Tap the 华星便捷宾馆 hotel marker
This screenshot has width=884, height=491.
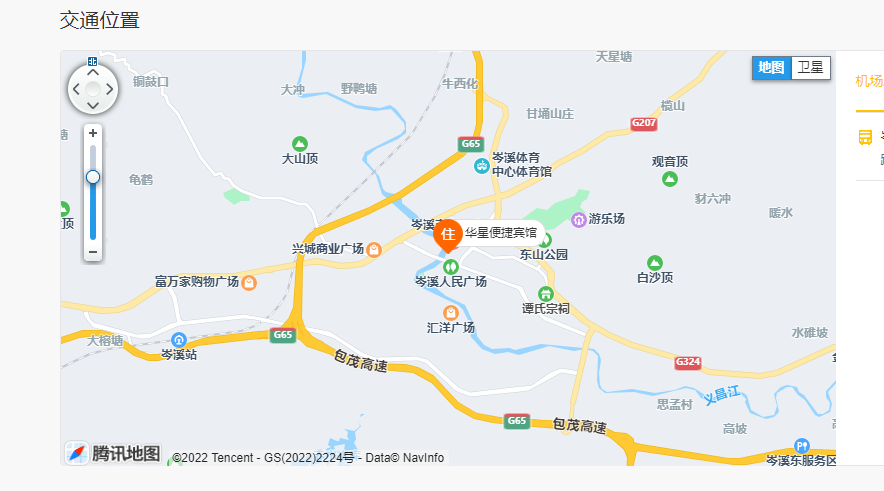[448, 235]
